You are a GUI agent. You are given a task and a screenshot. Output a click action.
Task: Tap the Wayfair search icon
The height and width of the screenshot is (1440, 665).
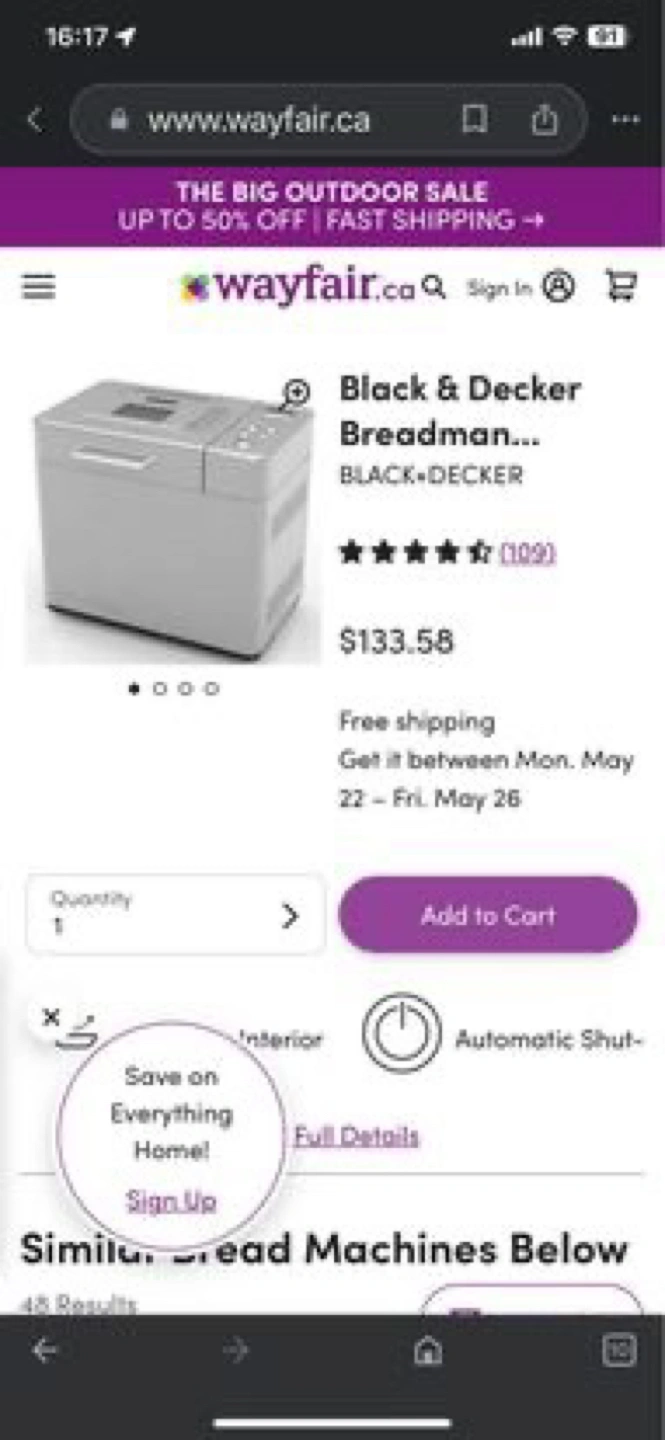pos(433,288)
